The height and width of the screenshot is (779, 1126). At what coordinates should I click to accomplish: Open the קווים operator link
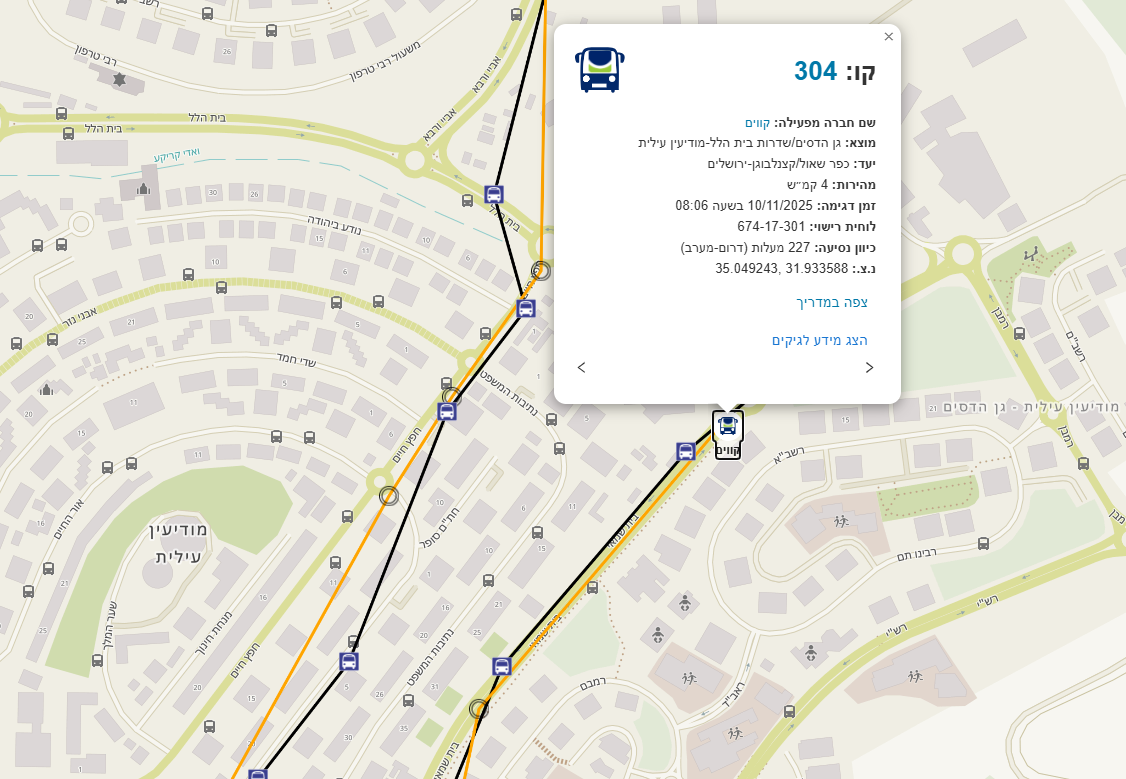point(757,122)
